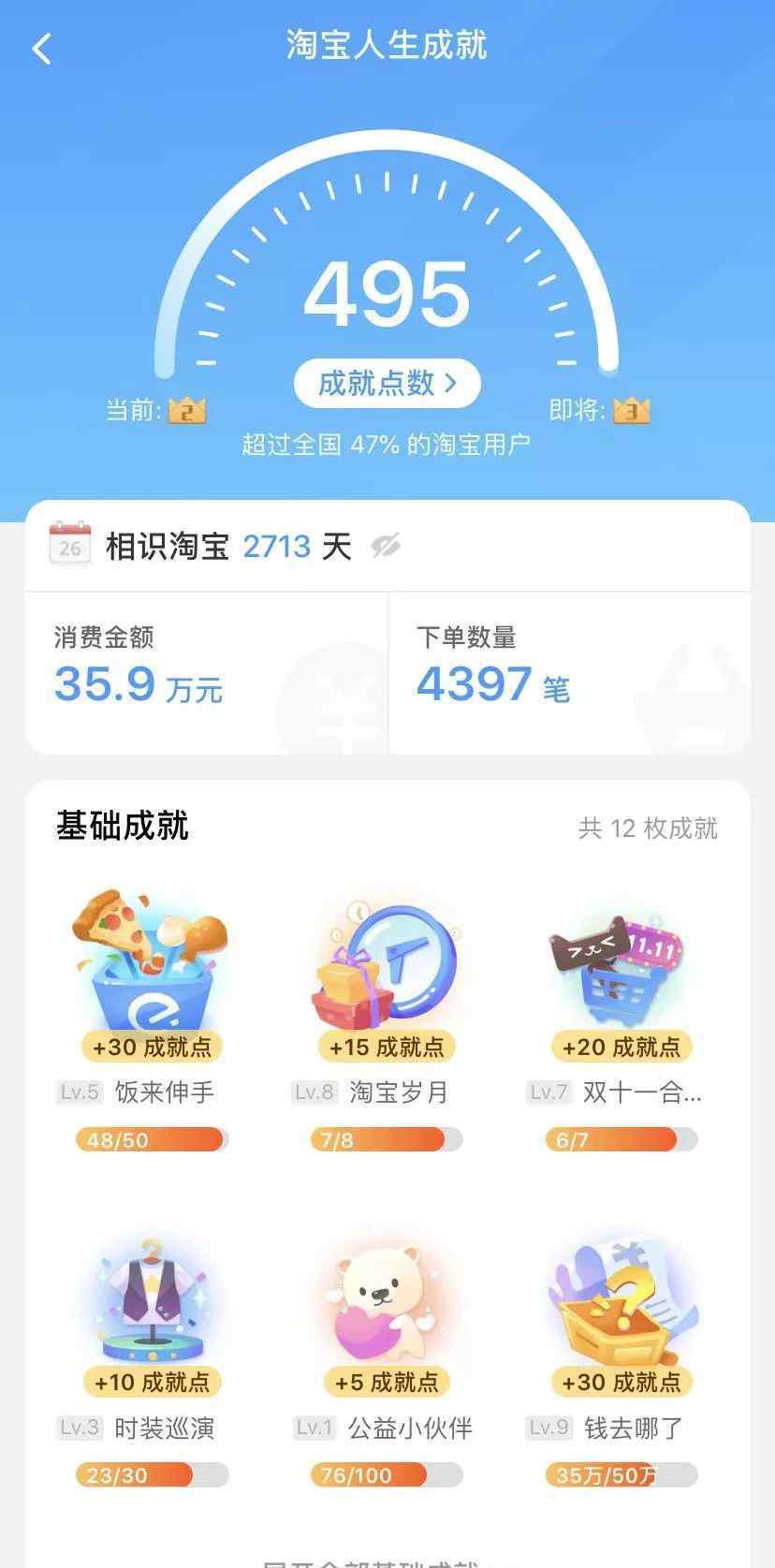The height and width of the screenshot is (1568, 775).
Task: Go back from the Taobao achievement page
Action: point(42,49)
